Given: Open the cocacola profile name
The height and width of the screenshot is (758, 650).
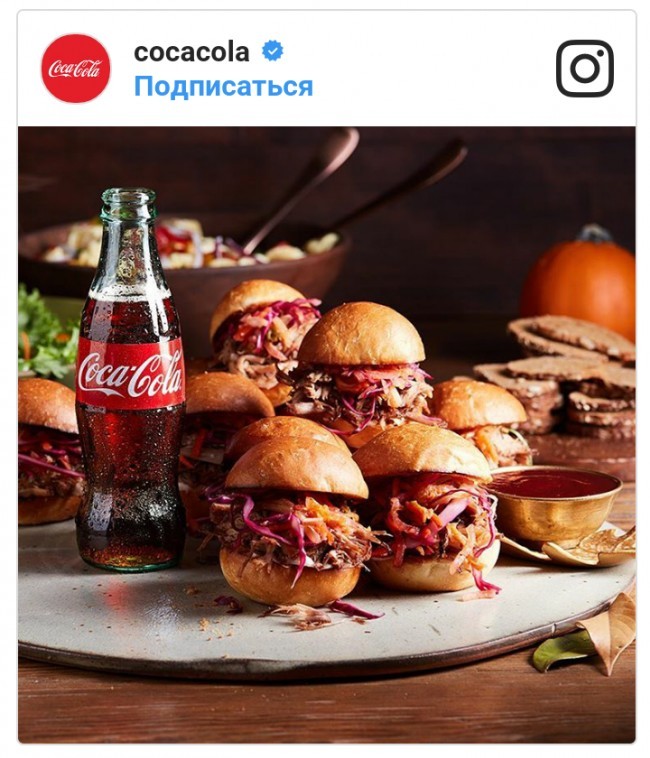Looking at the screenshot, I should (192, 52).
